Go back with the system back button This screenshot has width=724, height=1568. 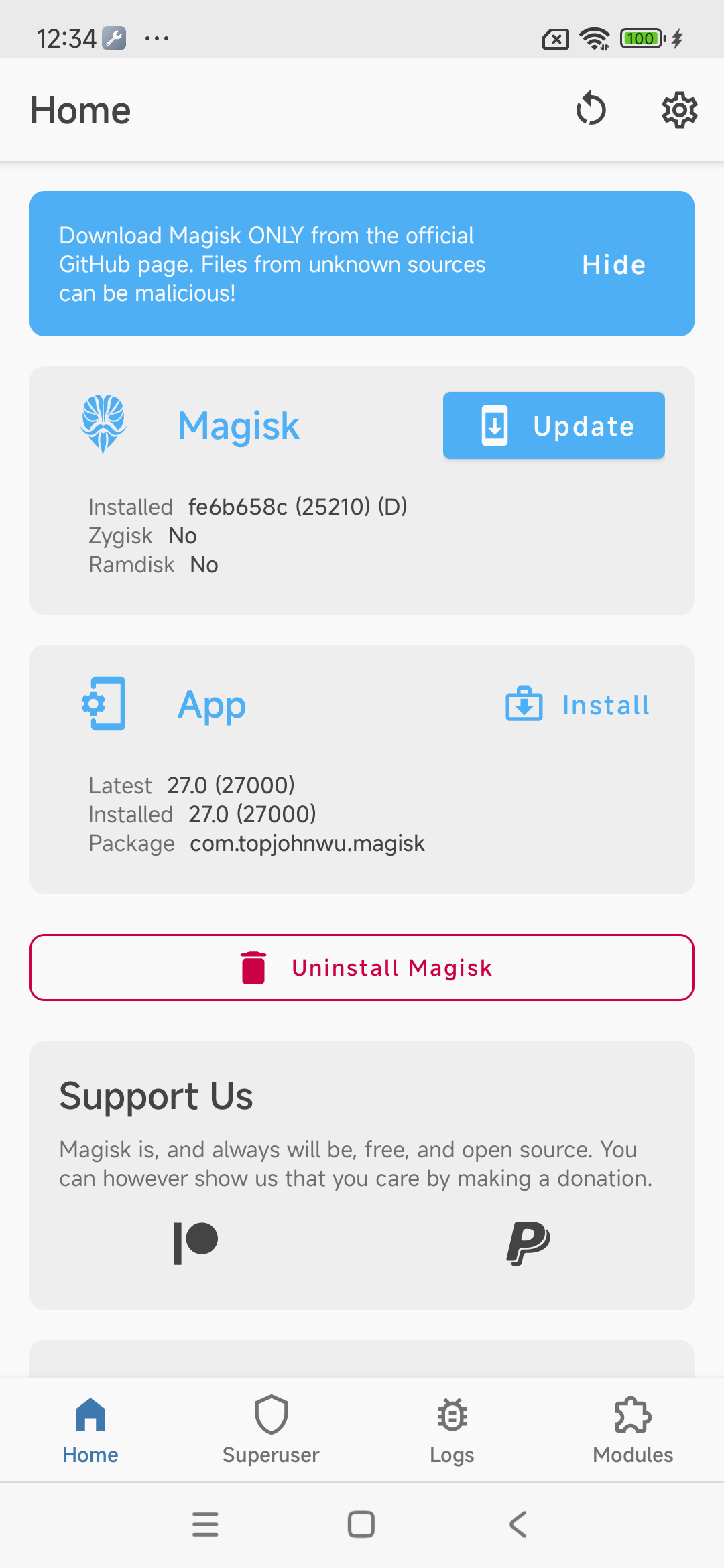[x=518, y=1524]
